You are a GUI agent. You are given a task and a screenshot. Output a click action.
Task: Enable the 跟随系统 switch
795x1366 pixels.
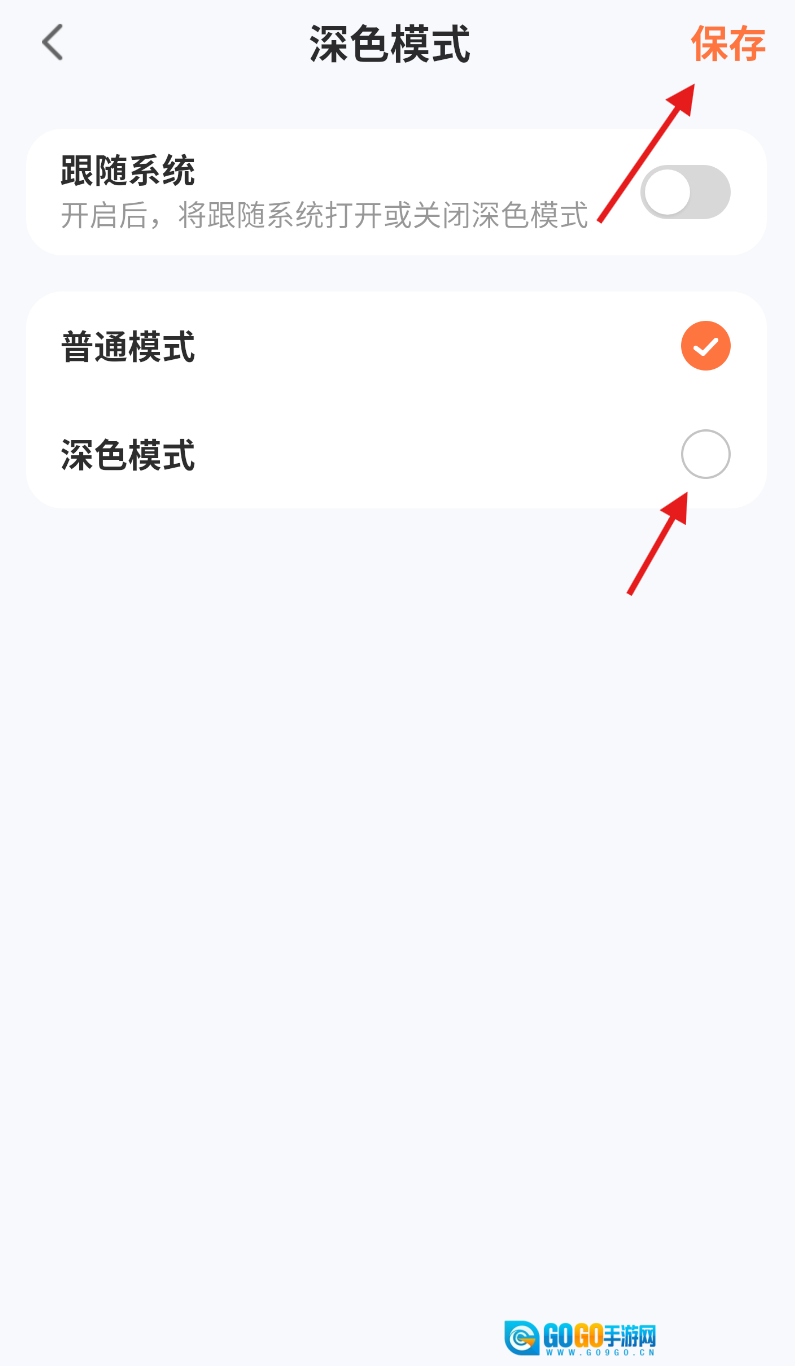tap(685, 192)
